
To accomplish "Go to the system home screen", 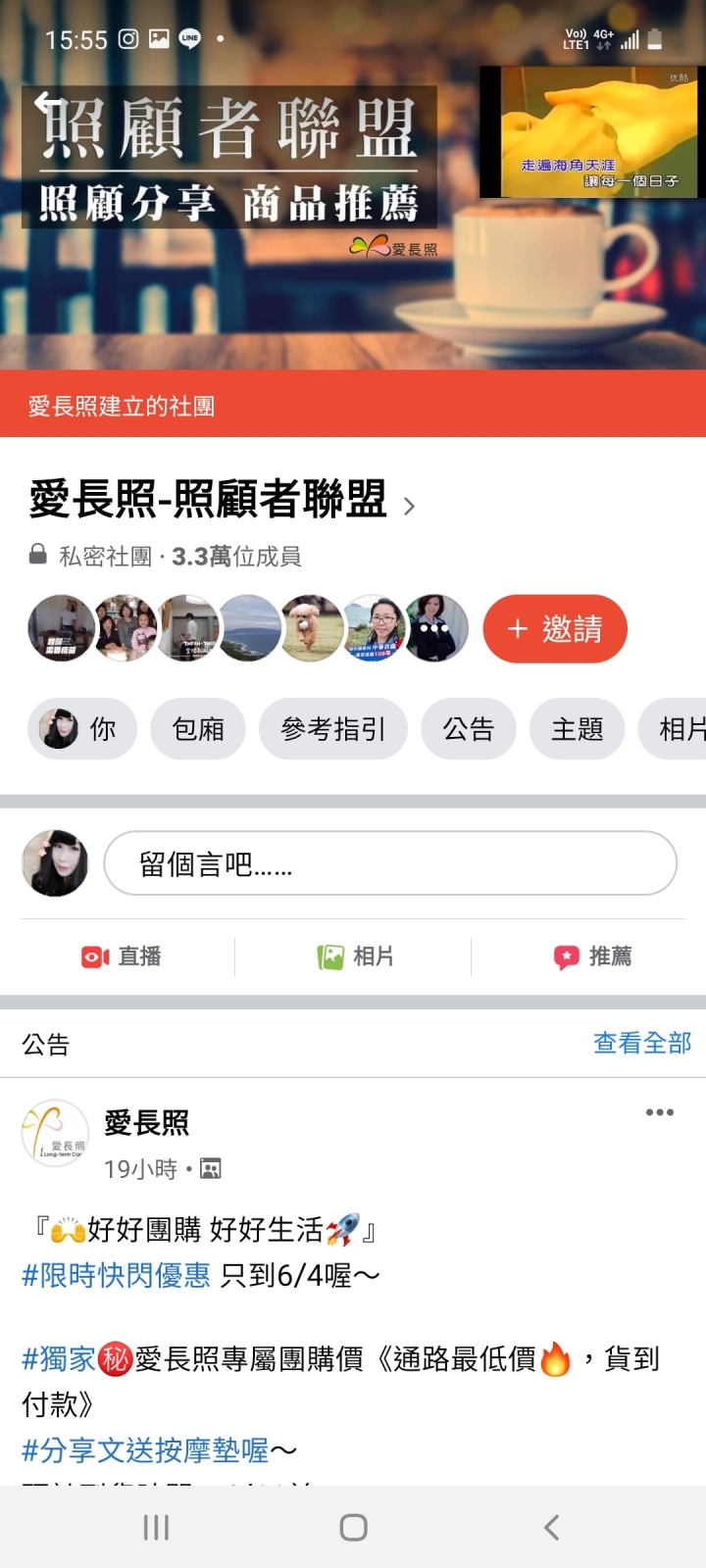I will point(353,1527).
